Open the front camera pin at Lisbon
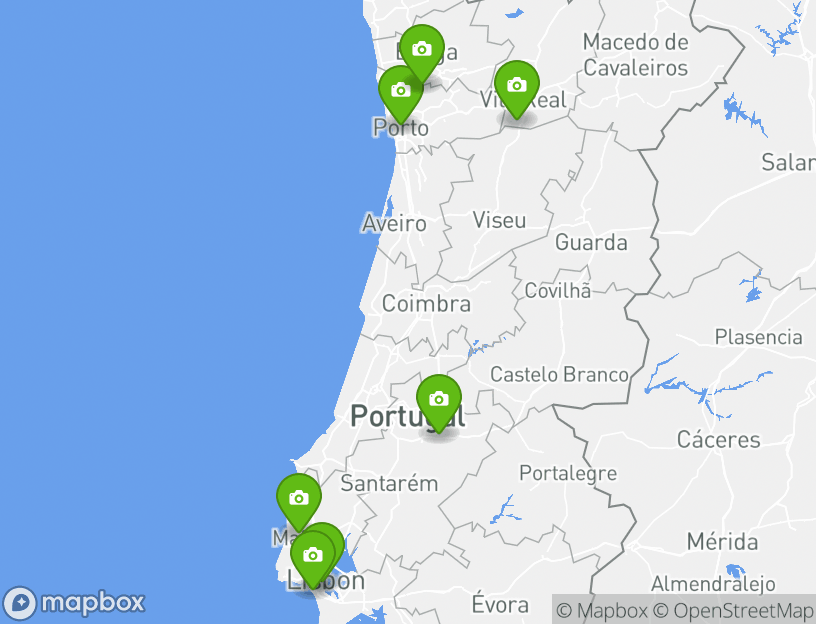Image resolution: width=816 pixels, height=624 pixels. tap(312, 555)
